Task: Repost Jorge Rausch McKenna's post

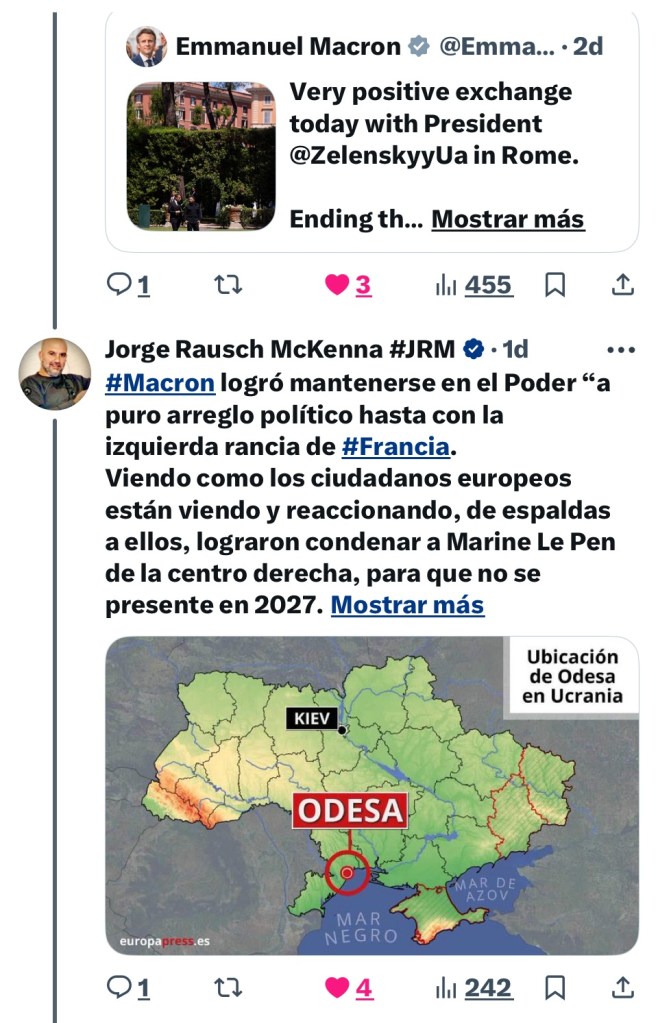Action: (228, 989)
